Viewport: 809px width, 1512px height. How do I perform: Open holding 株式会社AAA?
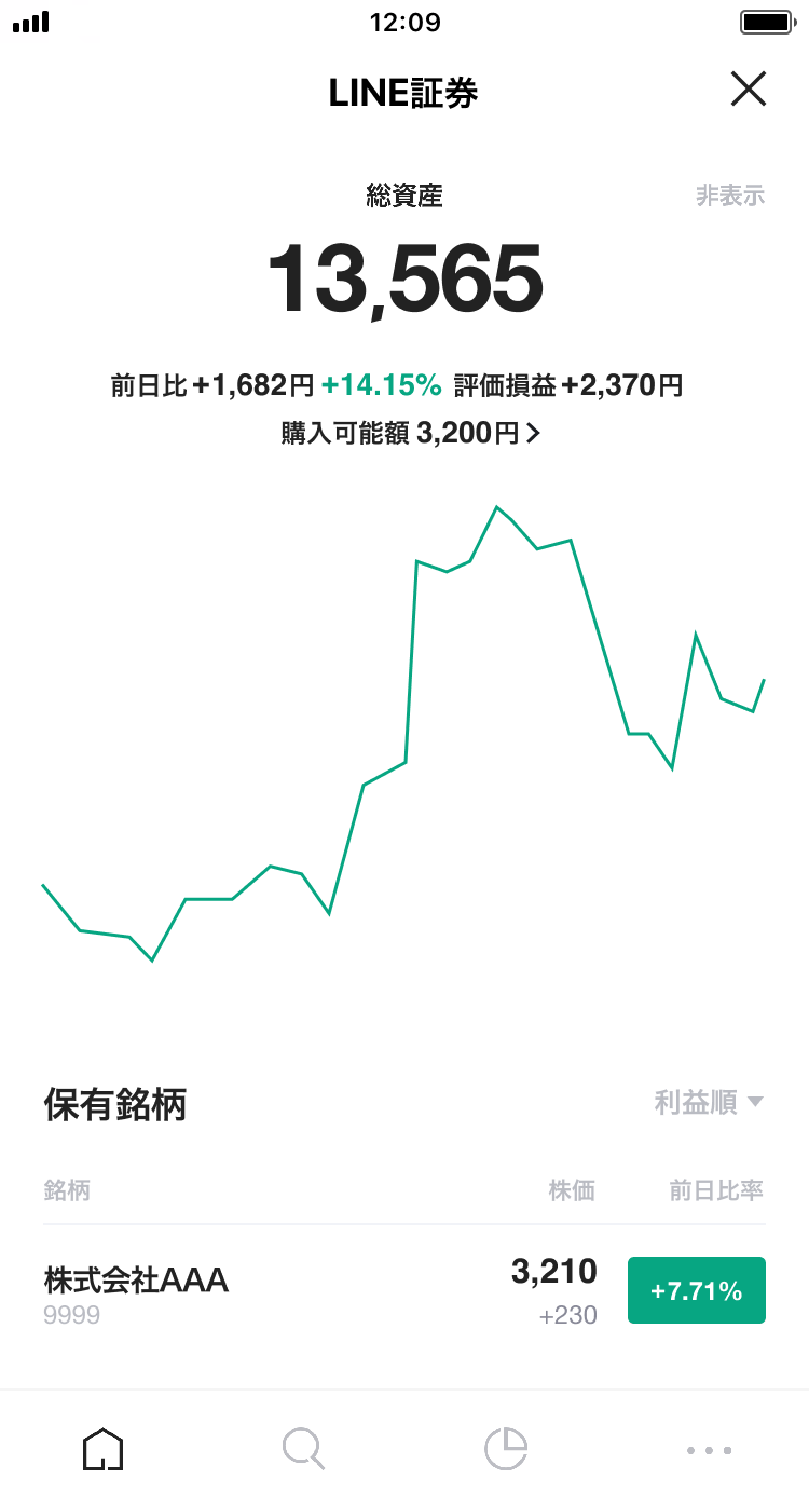(404, 1290)
